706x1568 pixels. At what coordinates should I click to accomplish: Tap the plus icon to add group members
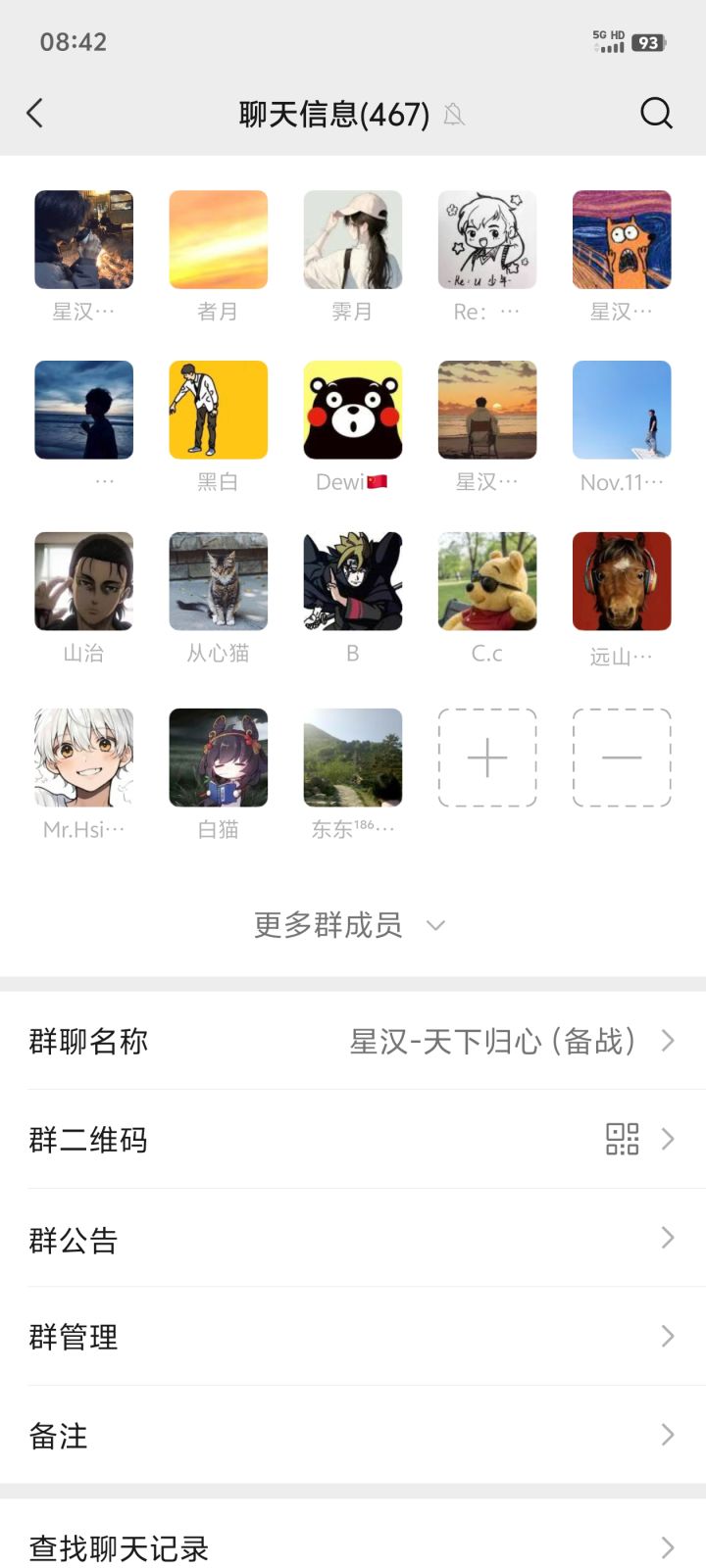[x=487, y=759]
